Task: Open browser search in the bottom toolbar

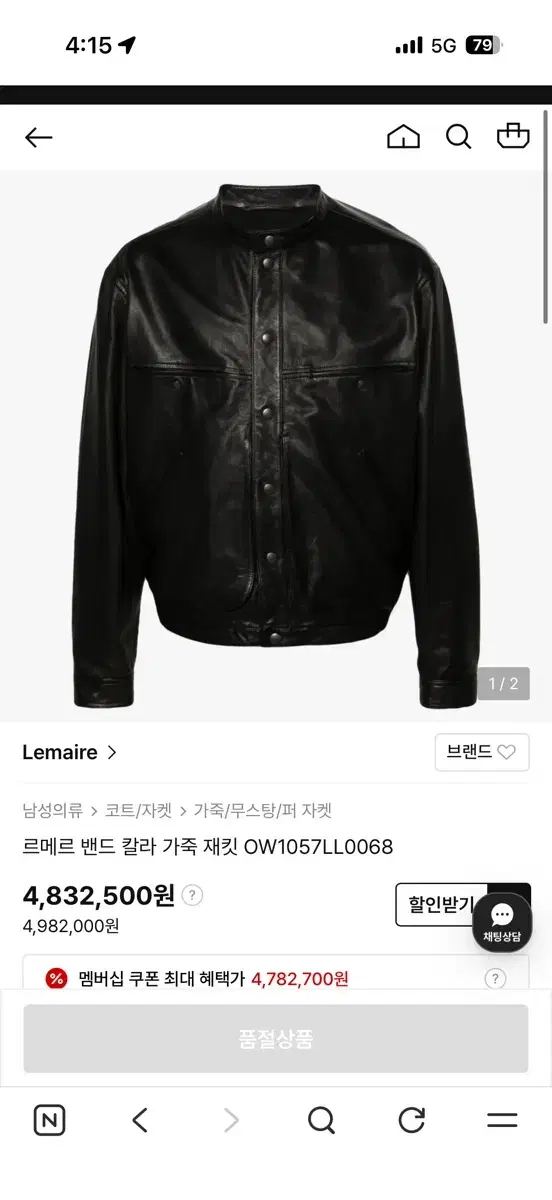Action: (x=321, y=1120)
